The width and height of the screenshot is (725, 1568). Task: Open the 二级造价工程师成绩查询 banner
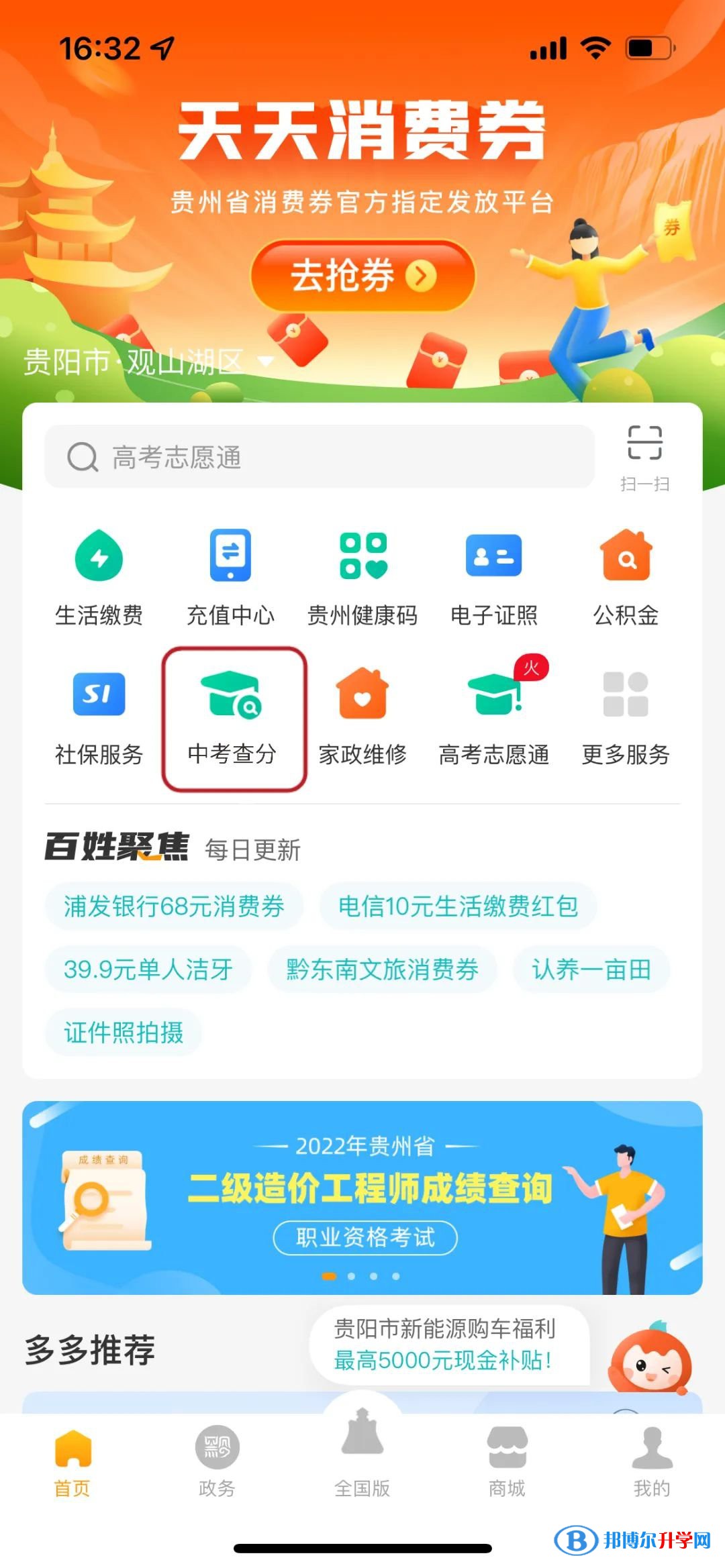[x=362, y=1197]
